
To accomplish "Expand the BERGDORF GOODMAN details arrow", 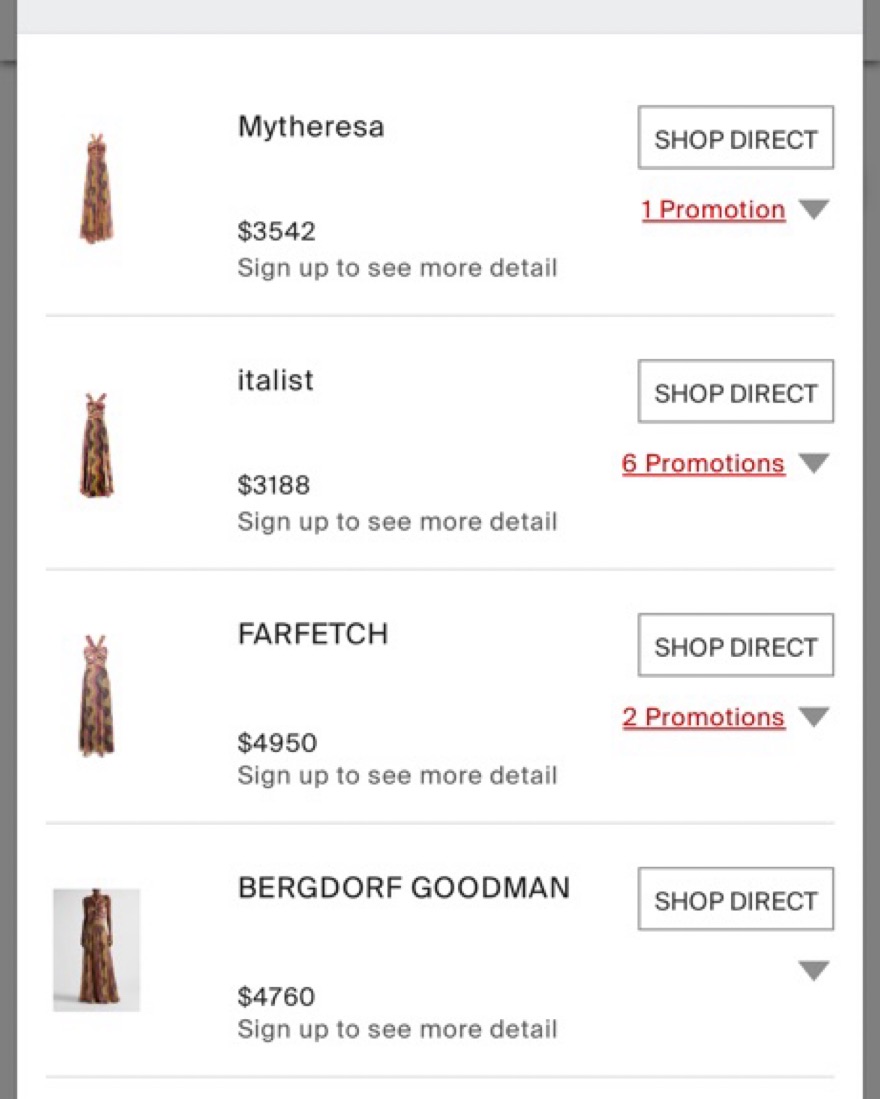I will click(814, 971).
